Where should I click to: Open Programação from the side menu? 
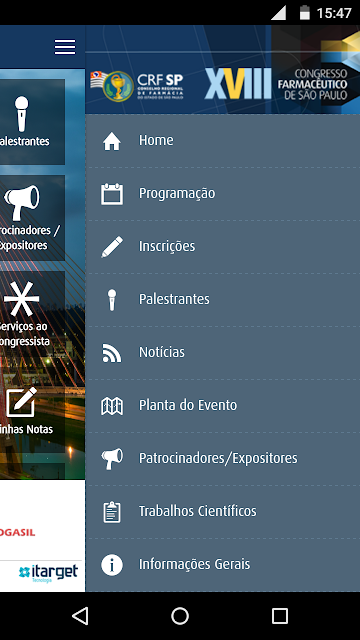[x=222, y=194]
